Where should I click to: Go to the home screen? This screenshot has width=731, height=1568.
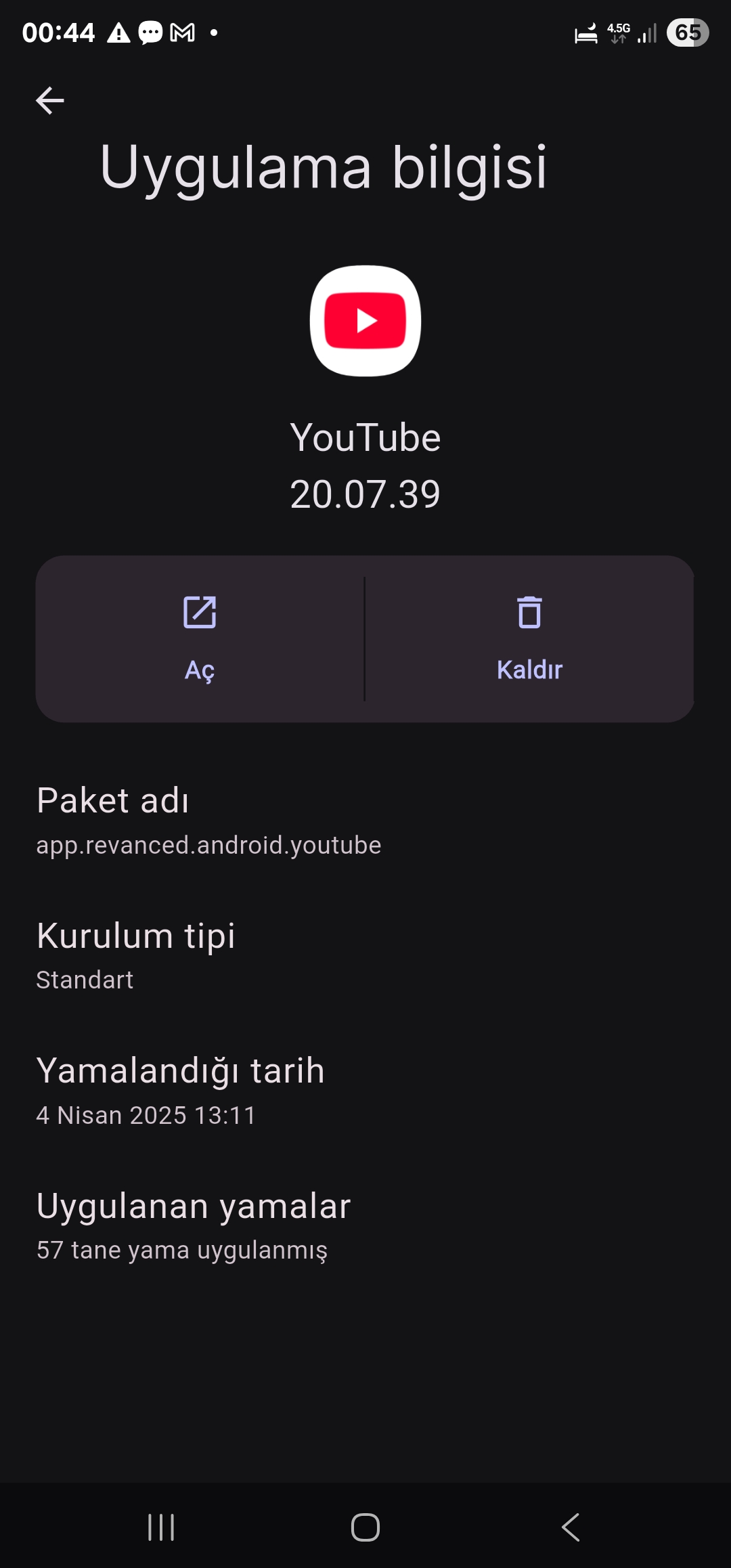point(365,1527)
